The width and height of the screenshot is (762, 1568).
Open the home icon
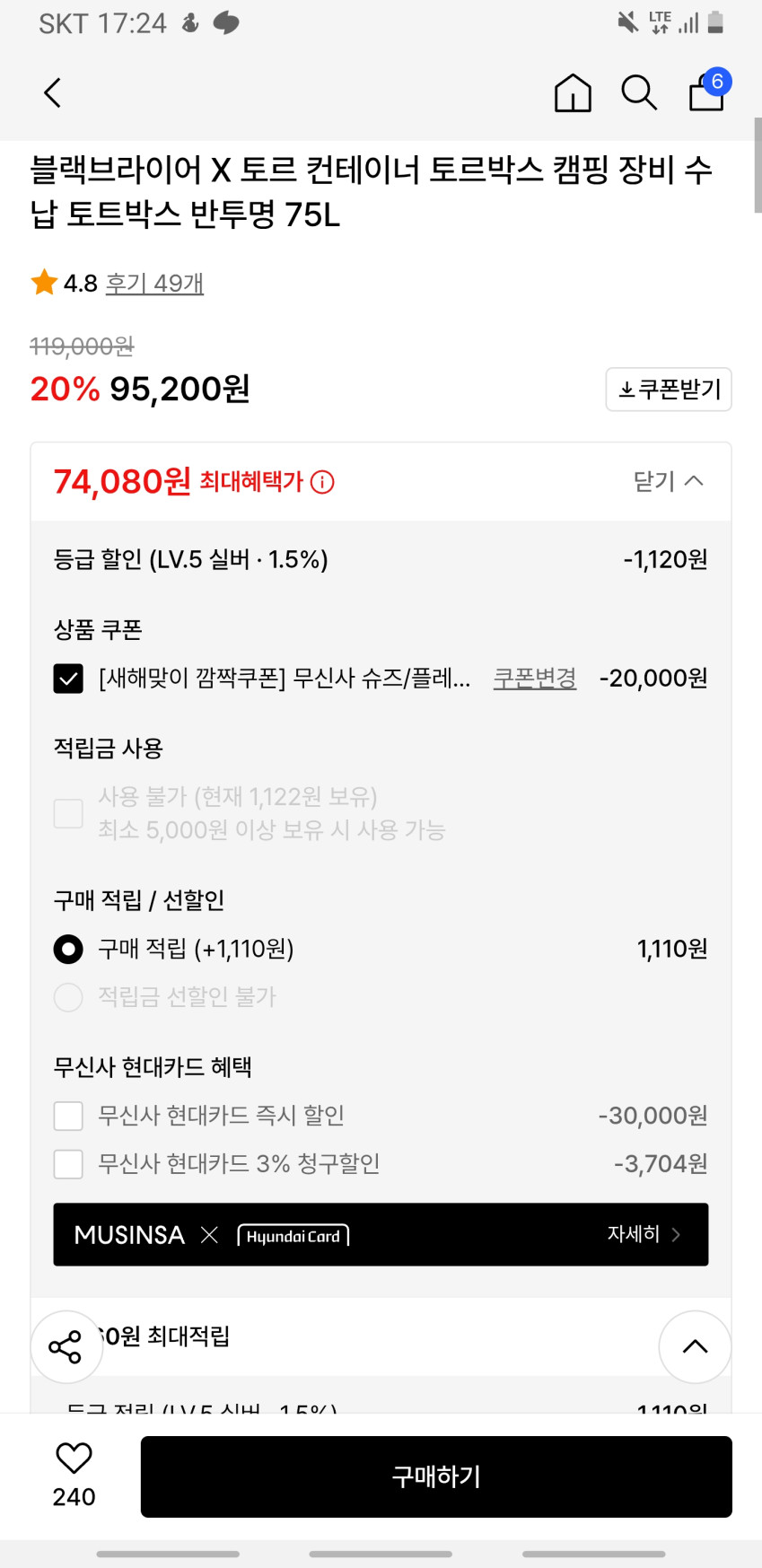573,92
